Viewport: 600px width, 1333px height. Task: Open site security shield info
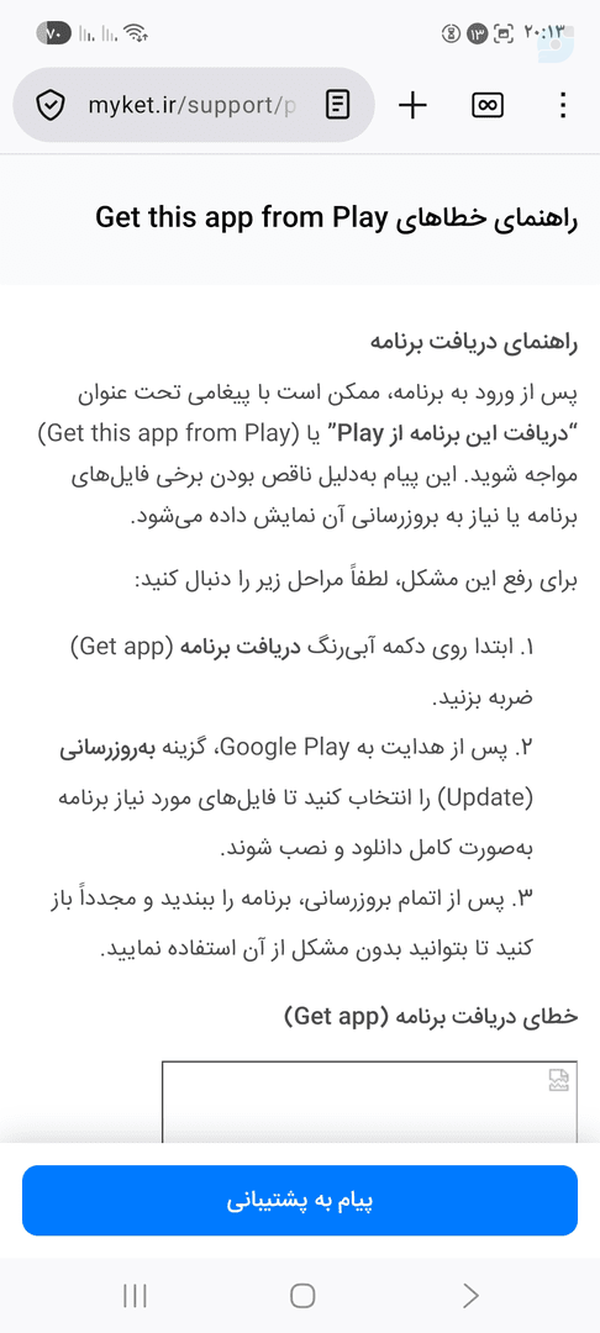tap(50, 105)
